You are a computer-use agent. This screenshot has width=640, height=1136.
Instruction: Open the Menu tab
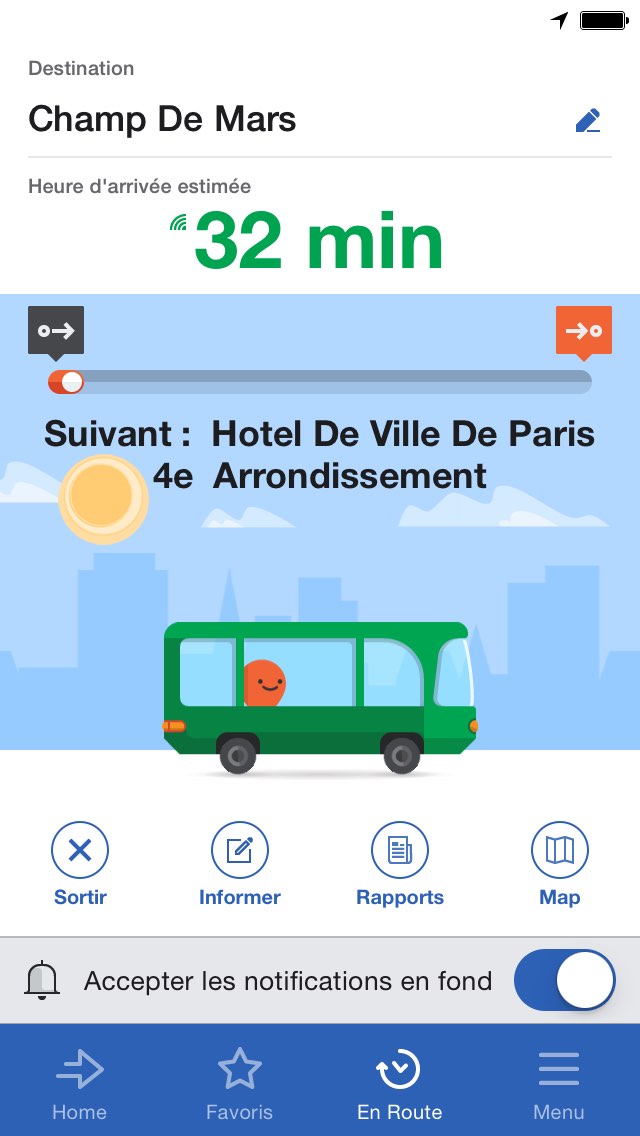[x=559, y=1085]
